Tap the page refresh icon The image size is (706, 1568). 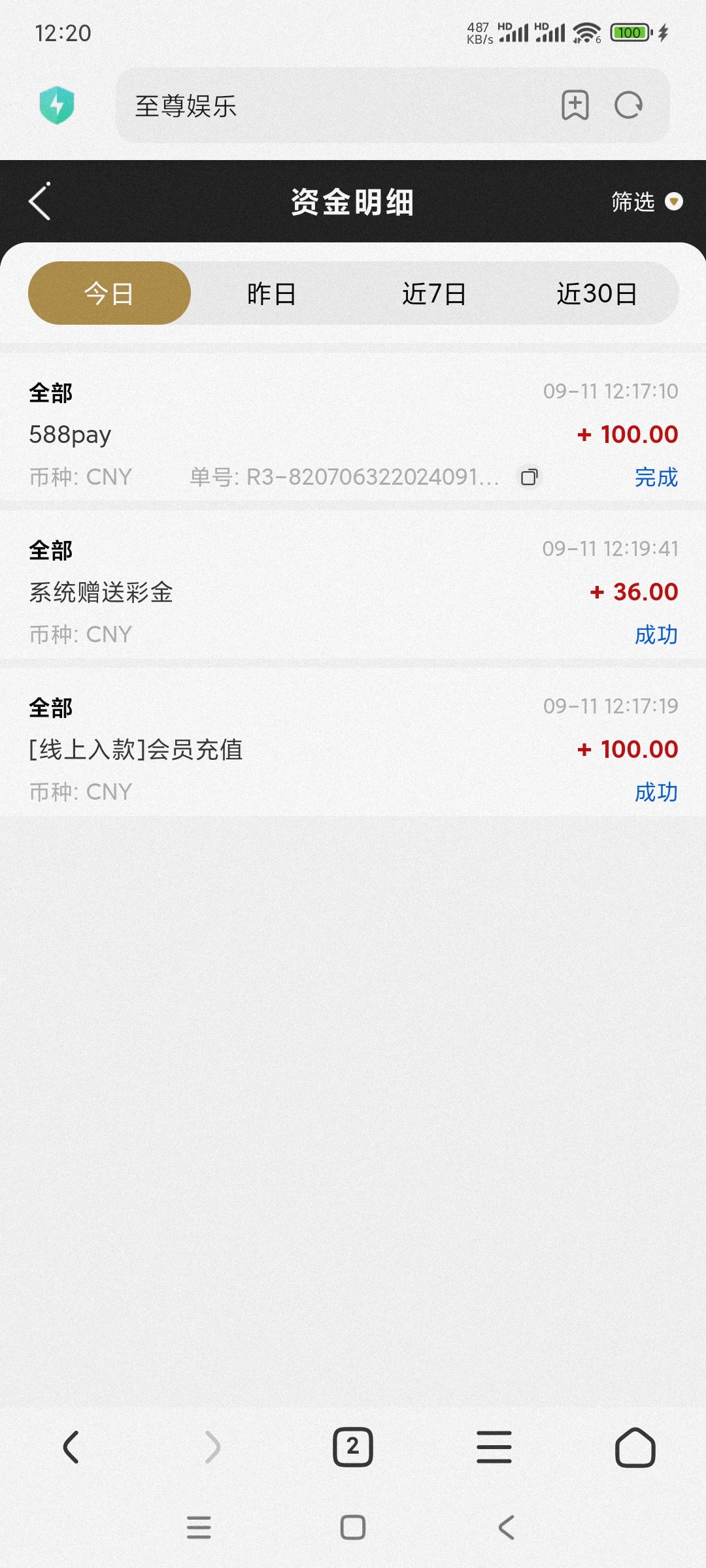(628, 105)
